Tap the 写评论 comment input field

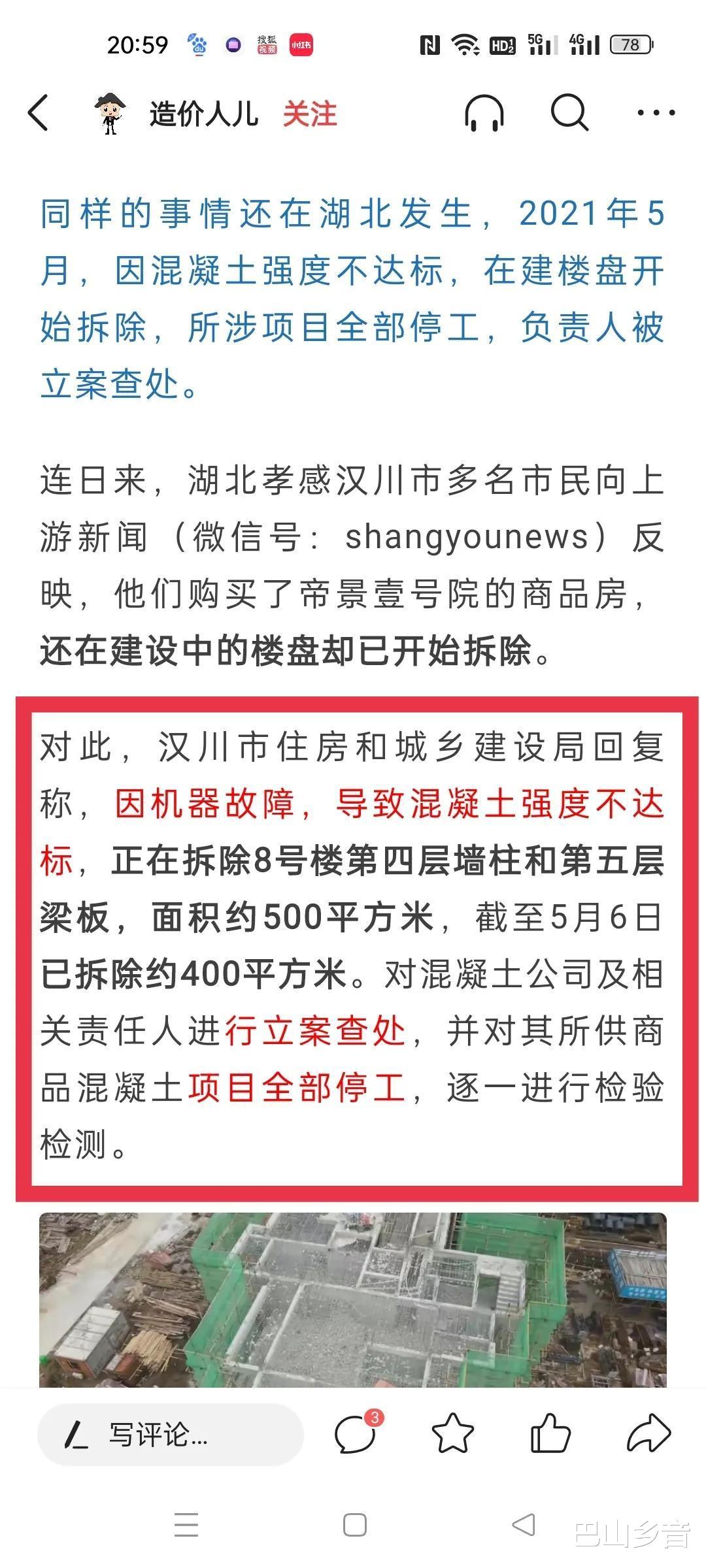coord(171,1434)
